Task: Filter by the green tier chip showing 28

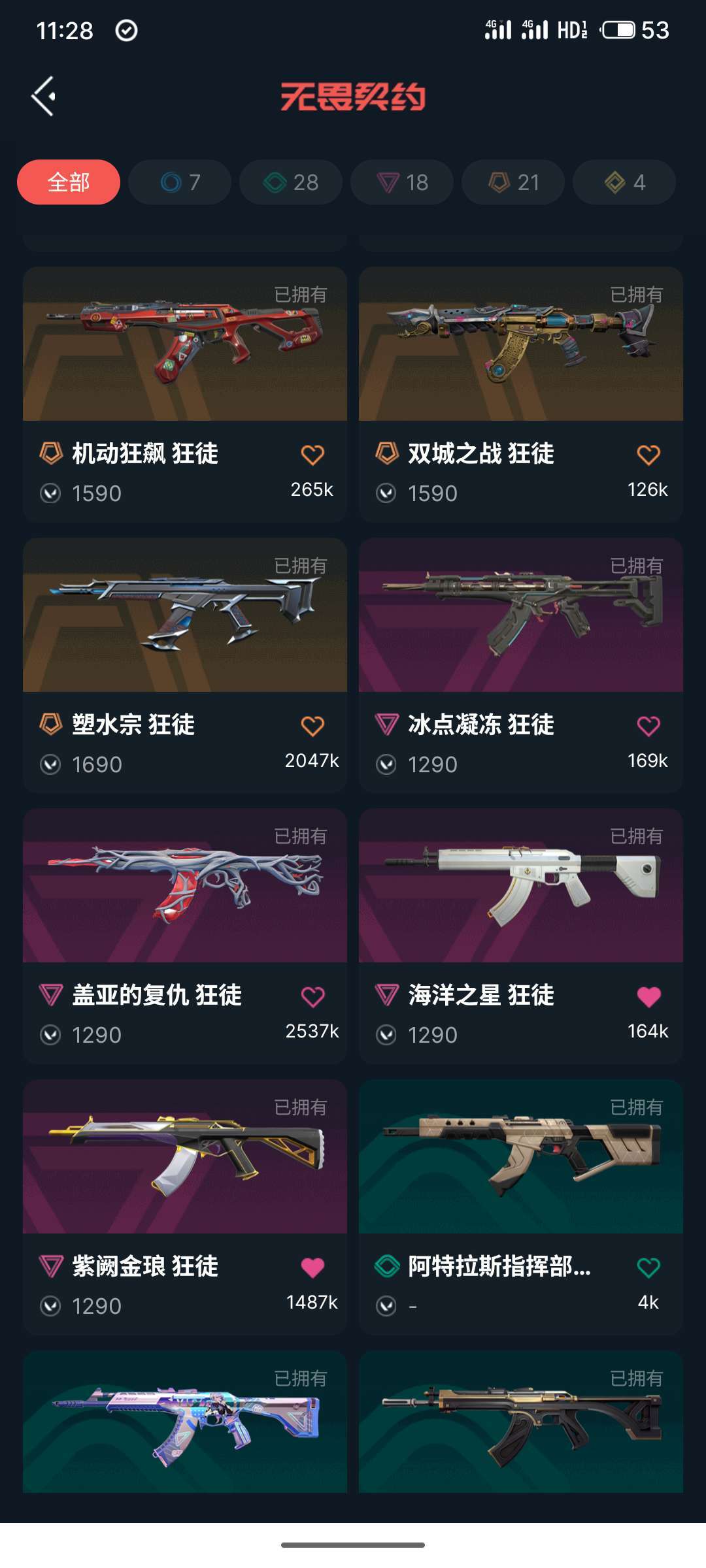Action: (x=291, y=182)
